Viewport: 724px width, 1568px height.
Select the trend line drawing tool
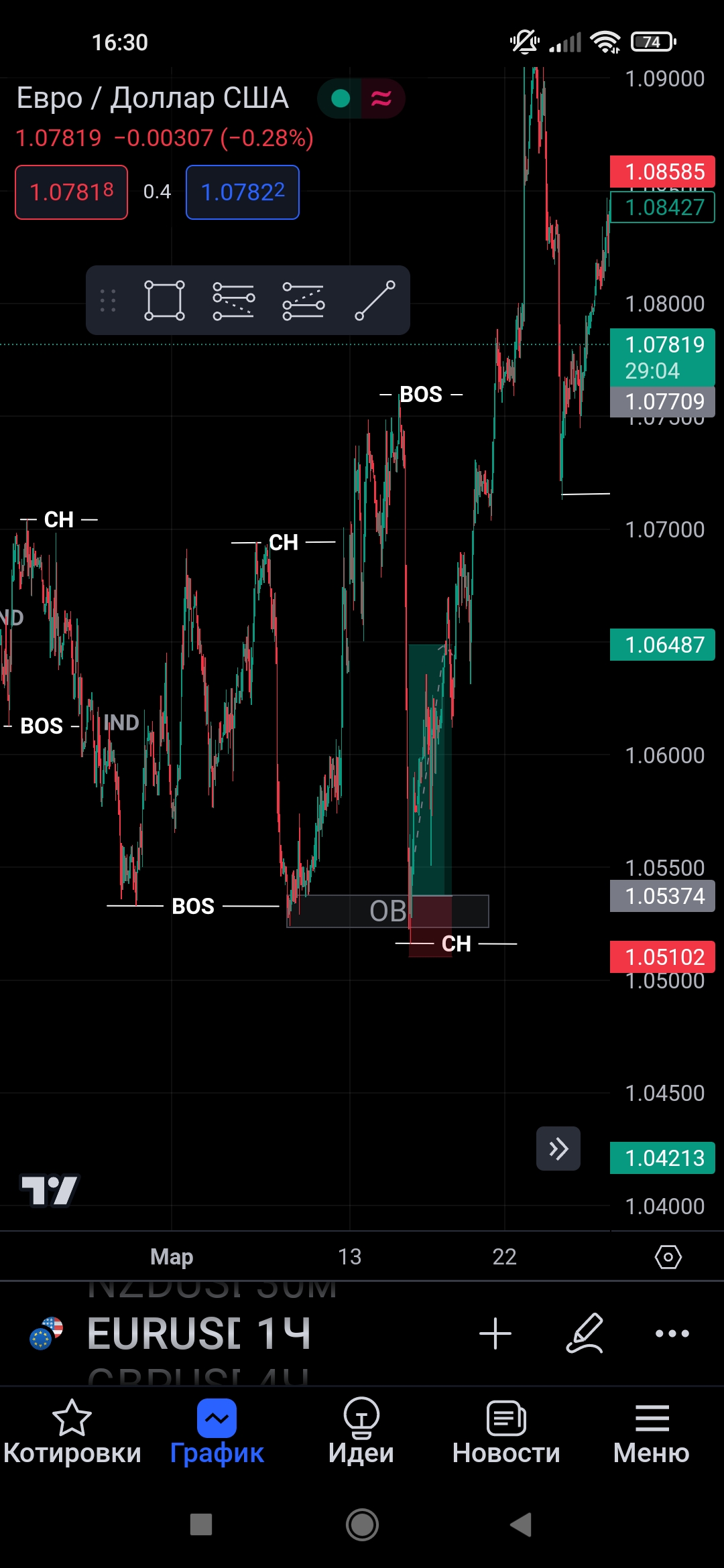(x=375, y=300)
